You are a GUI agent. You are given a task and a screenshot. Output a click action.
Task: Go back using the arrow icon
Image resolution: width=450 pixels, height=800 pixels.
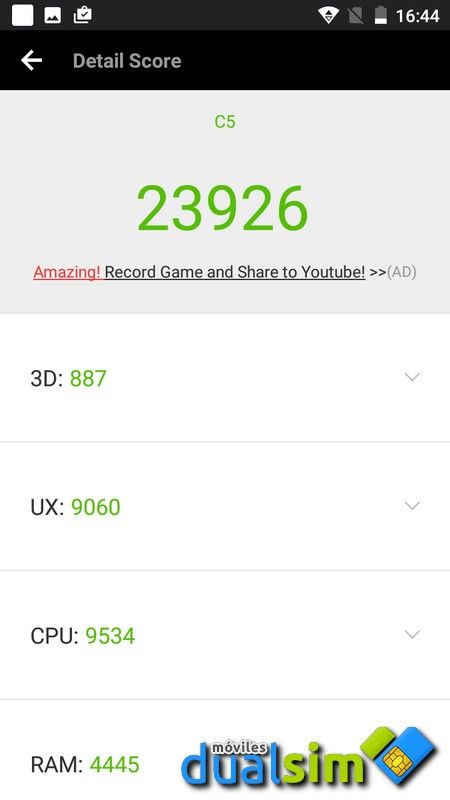31,61
